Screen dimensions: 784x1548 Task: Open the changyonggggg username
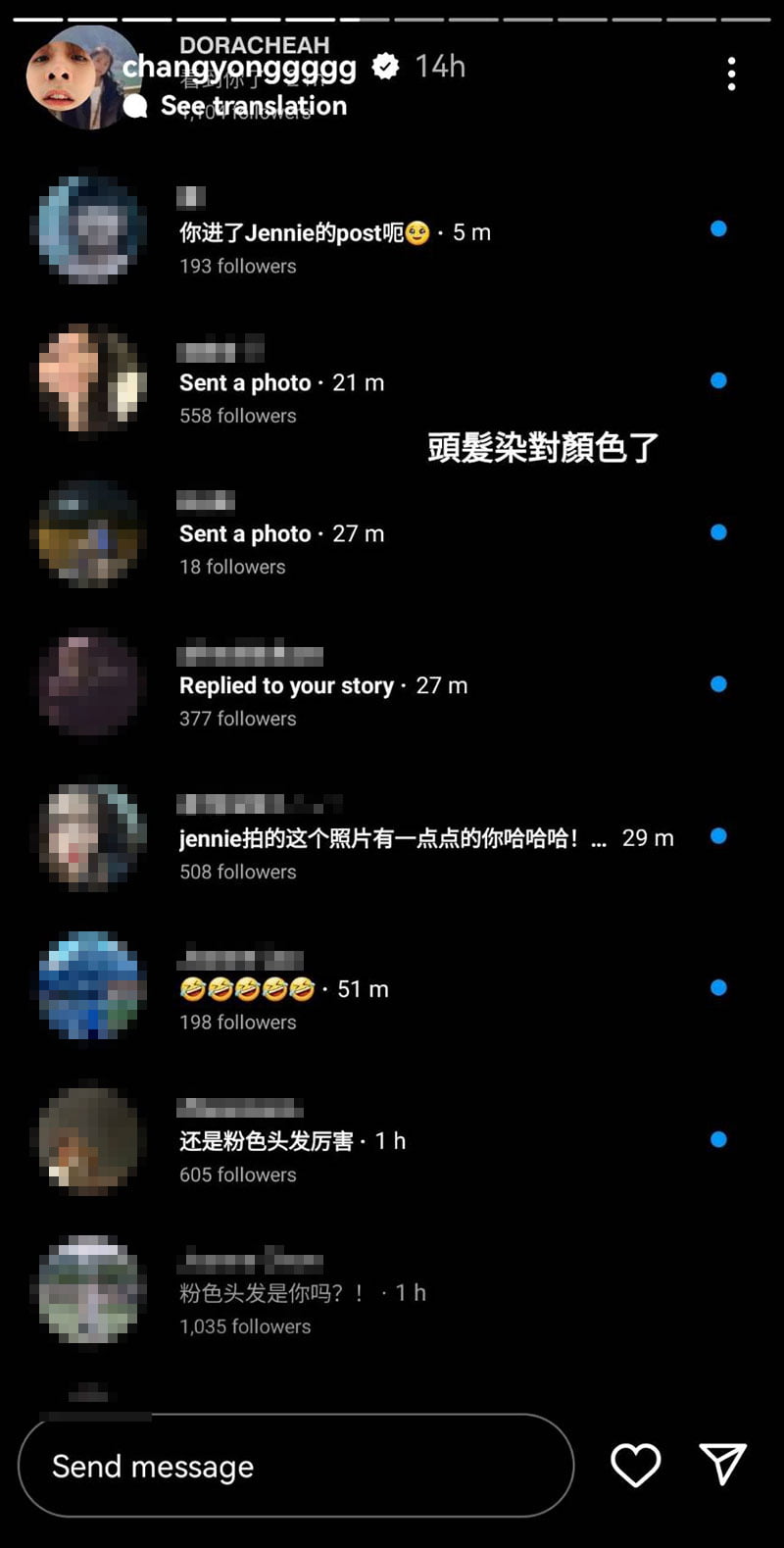[240, 68]
